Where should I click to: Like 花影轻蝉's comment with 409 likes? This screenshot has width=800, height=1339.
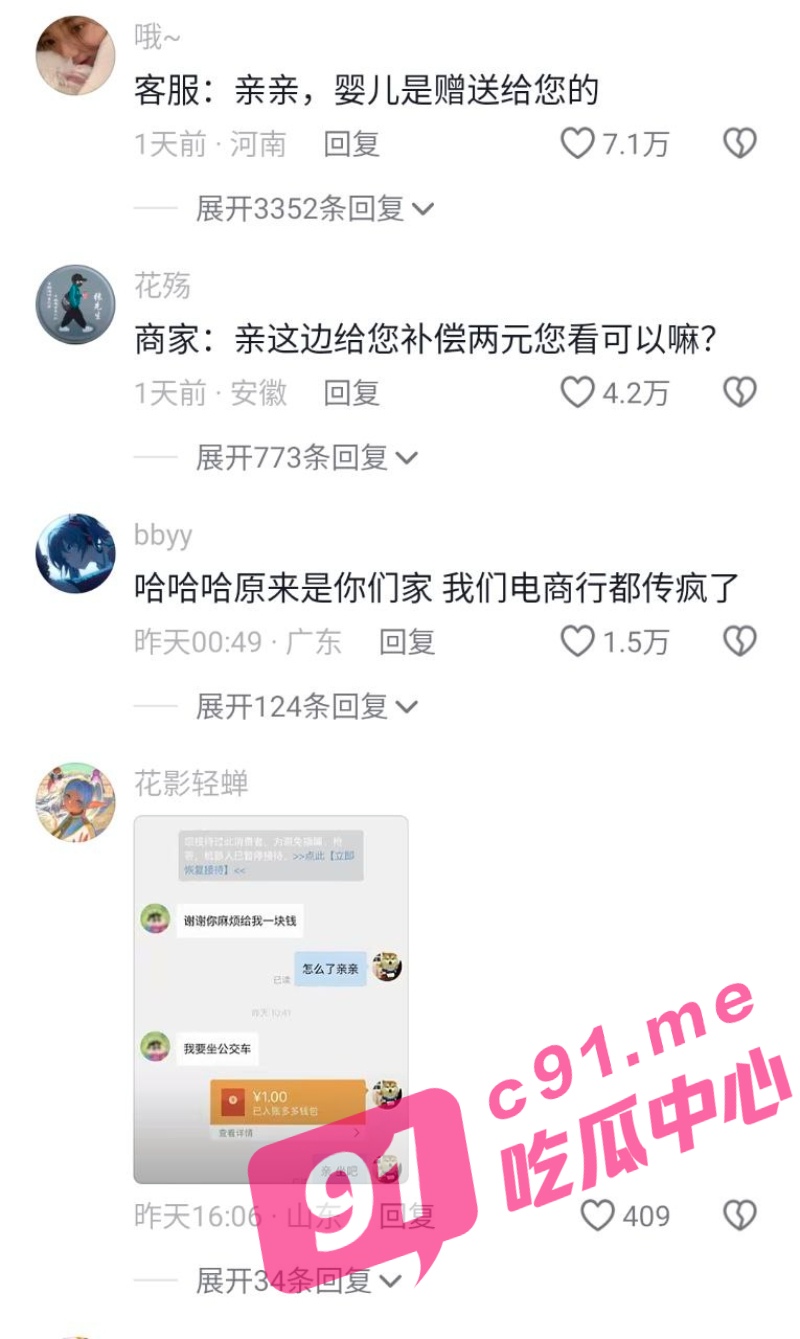tap(598, 1216)
